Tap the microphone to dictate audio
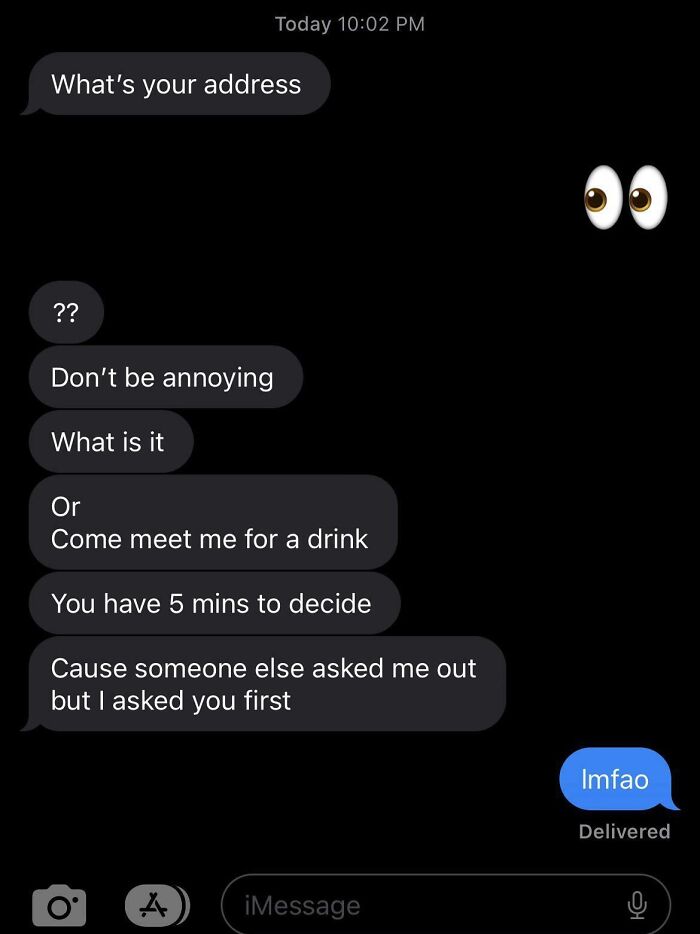The height and width of the screenshot is (934, 700). (x=636, y=906)
